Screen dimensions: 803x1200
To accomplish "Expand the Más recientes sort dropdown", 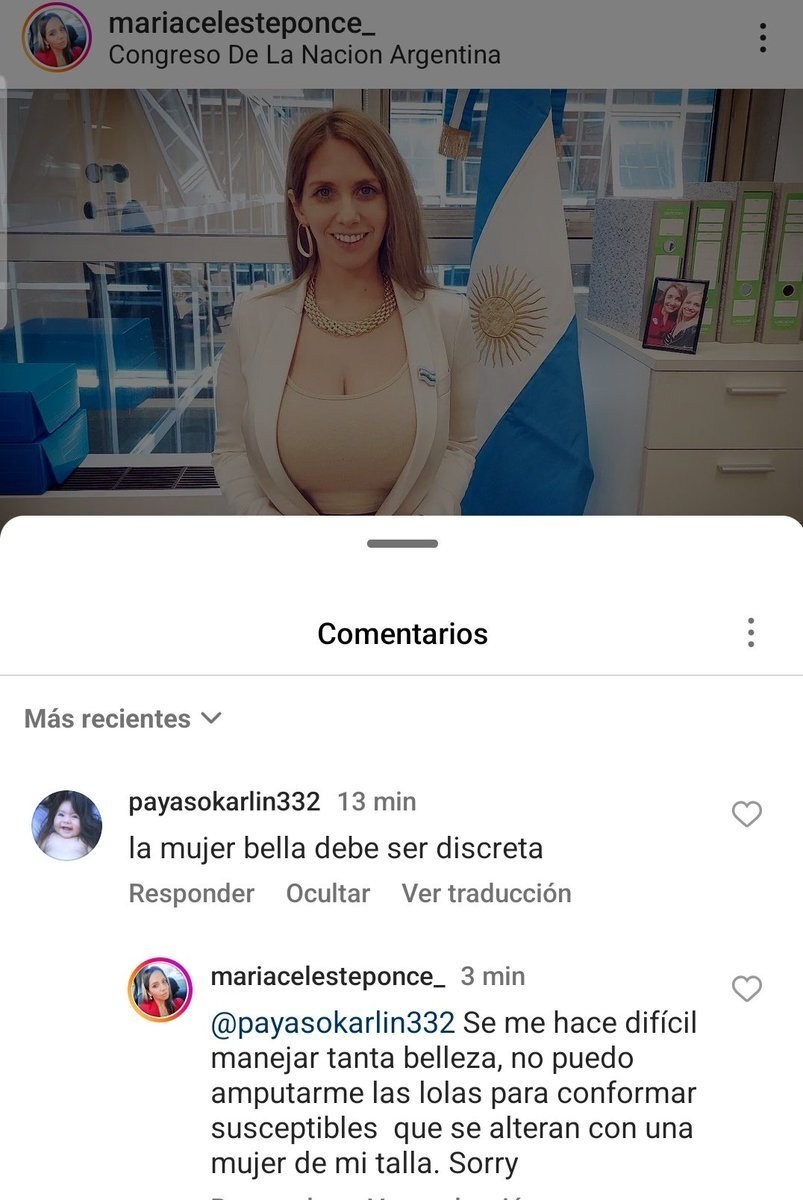I will point(122,719).
